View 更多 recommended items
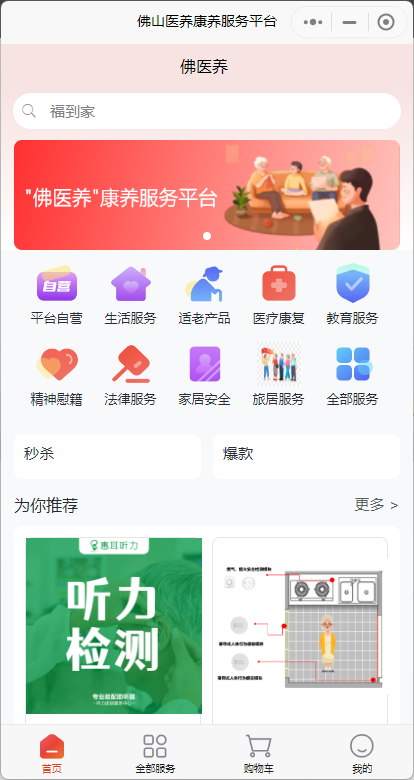The height and width of the screenshot is (780, 414). tap(376, 505)
